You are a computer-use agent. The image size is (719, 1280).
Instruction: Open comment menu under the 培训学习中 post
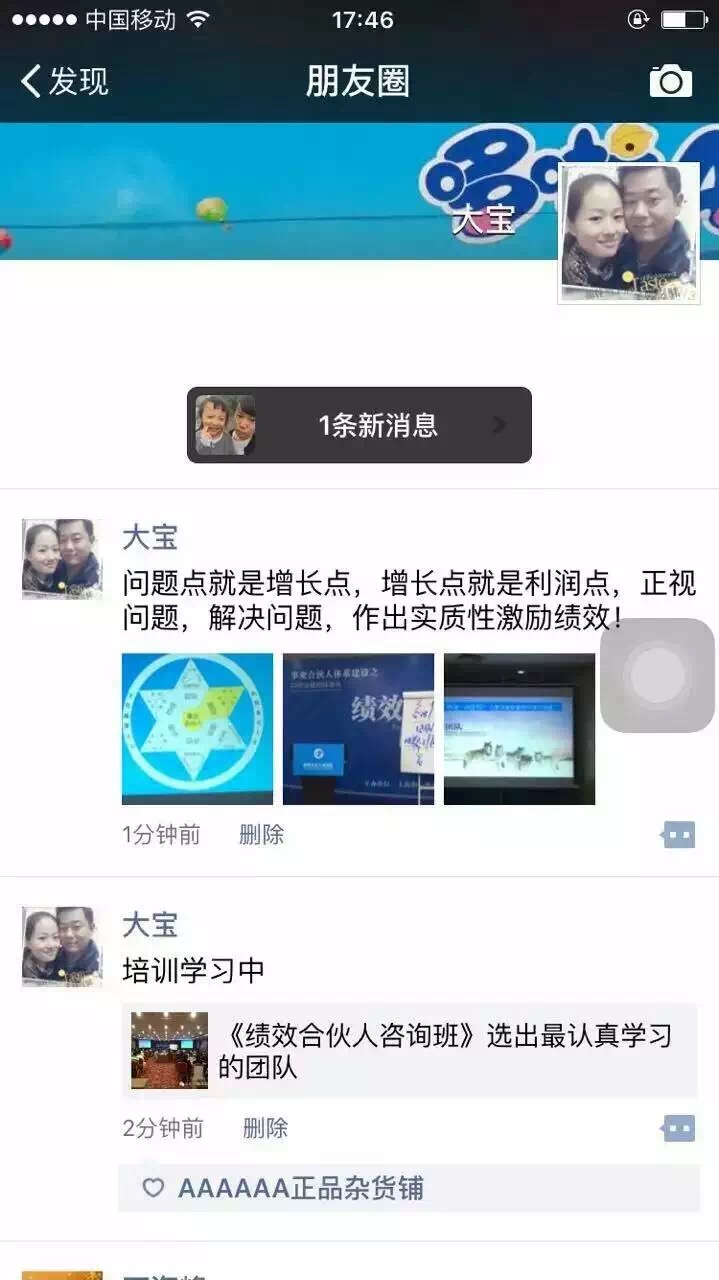tap(678, 1129)
